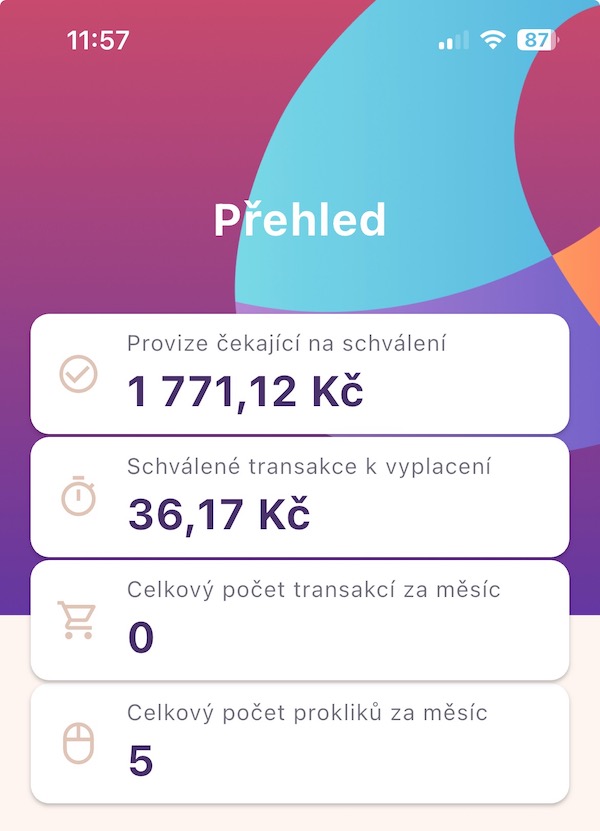The height and width of the screenshot is (831, 600).
Task: View Celkový počet transakcí za měsíc card
Action: [x=300, y=620]
